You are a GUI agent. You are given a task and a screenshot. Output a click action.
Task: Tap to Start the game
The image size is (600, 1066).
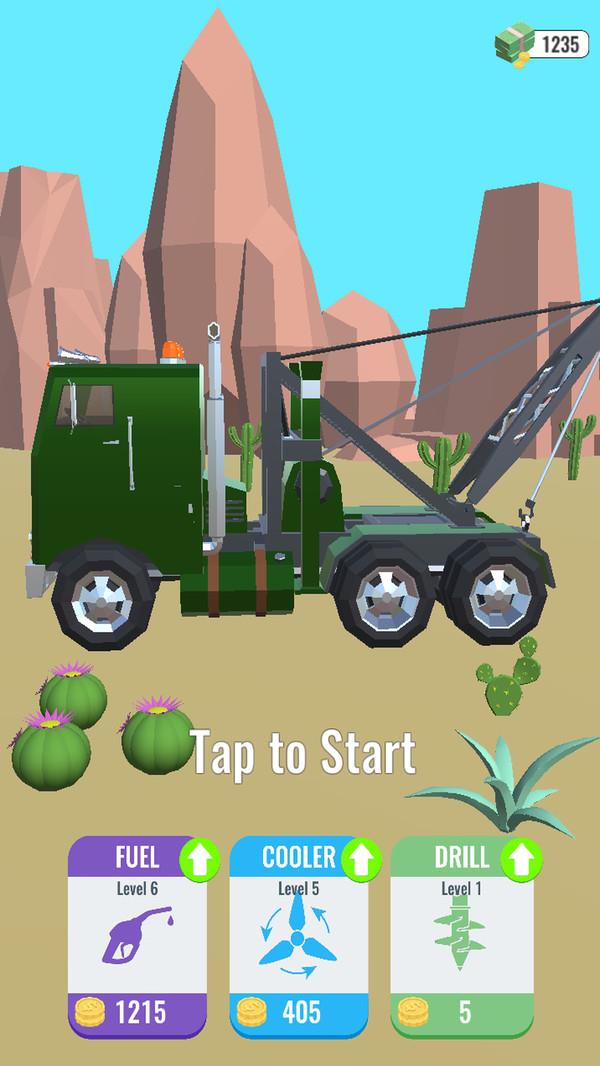[x=303, y=754]
